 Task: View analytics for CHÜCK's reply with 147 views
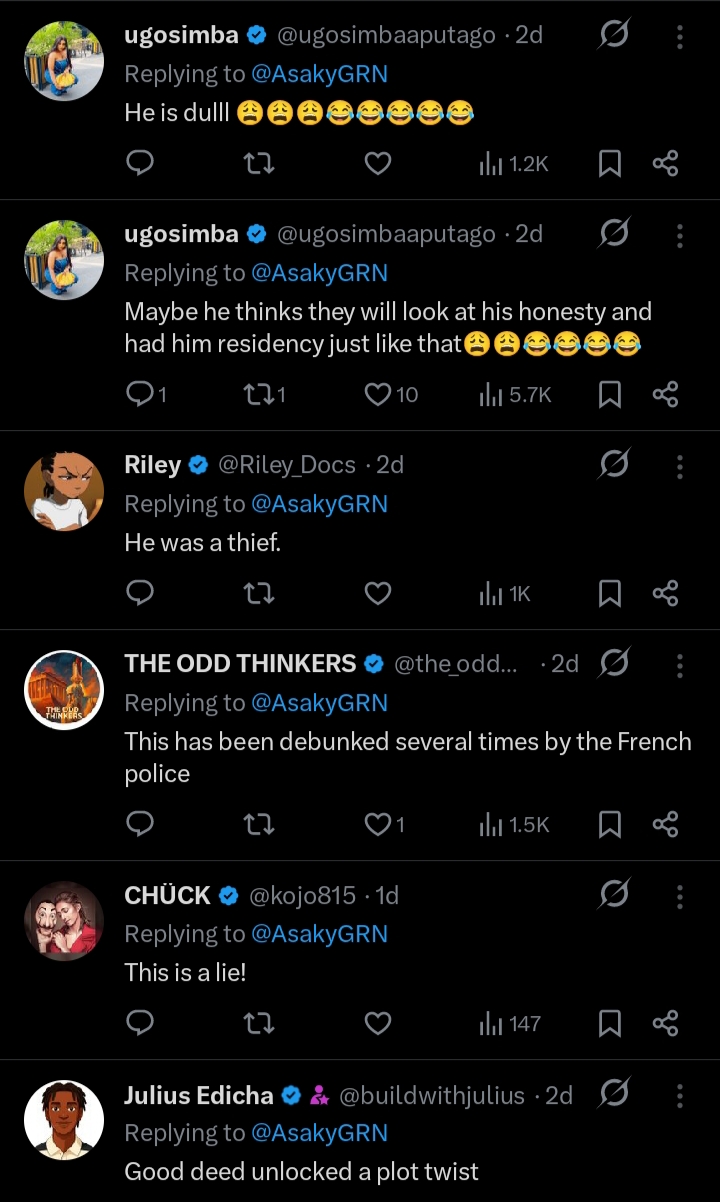(x=510, y=1023)
